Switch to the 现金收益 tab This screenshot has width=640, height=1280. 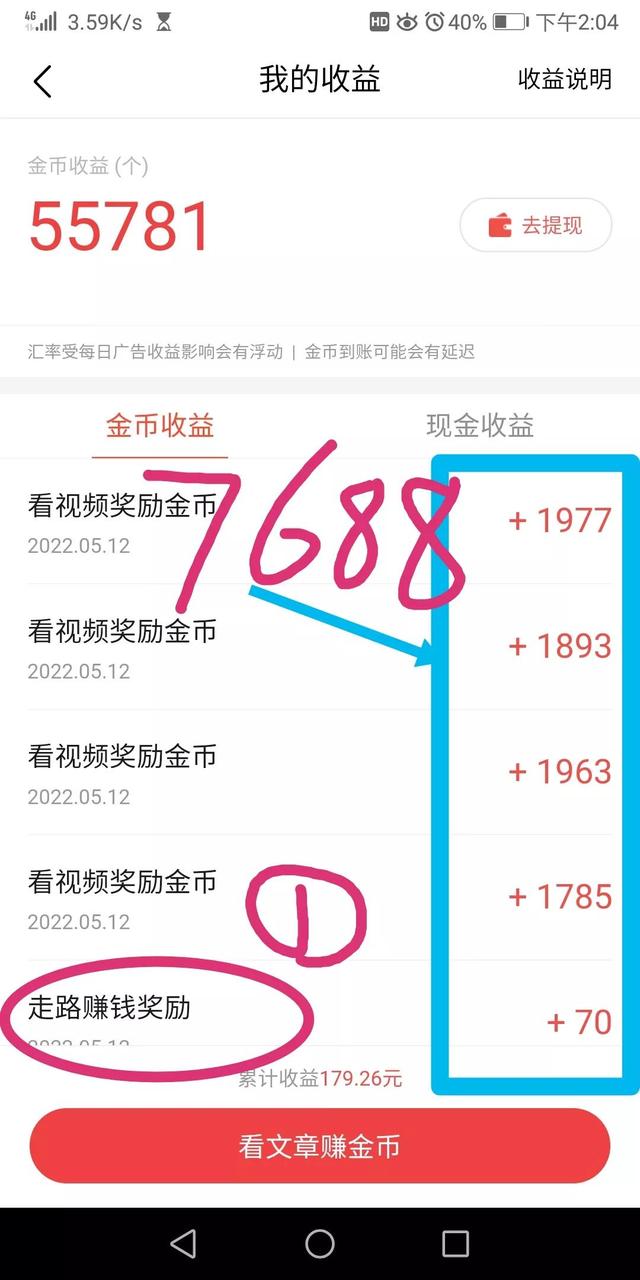click(x=480, y=426)
